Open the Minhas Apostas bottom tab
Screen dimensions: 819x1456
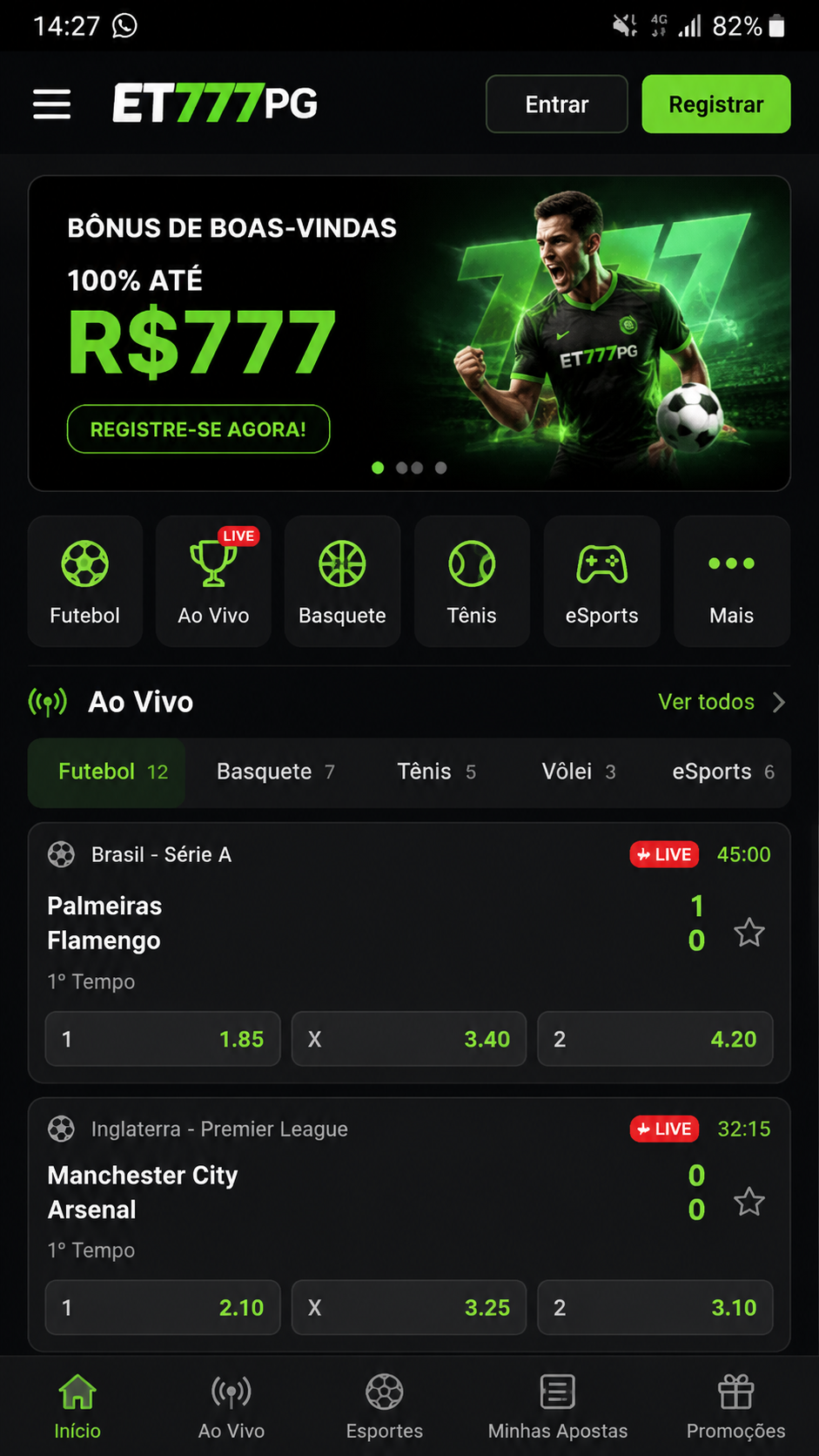point(558,1405)
